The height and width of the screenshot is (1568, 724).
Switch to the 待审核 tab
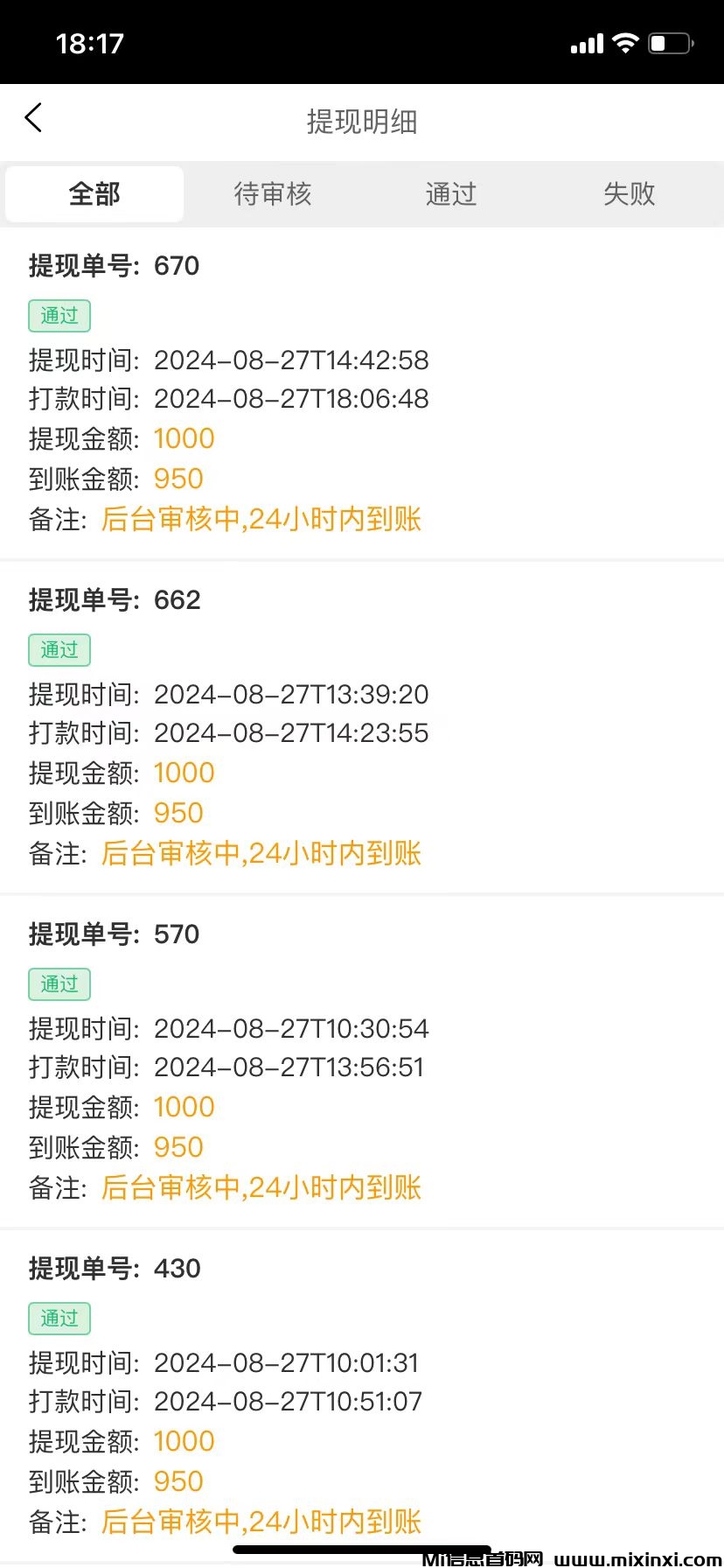point(273,194)
